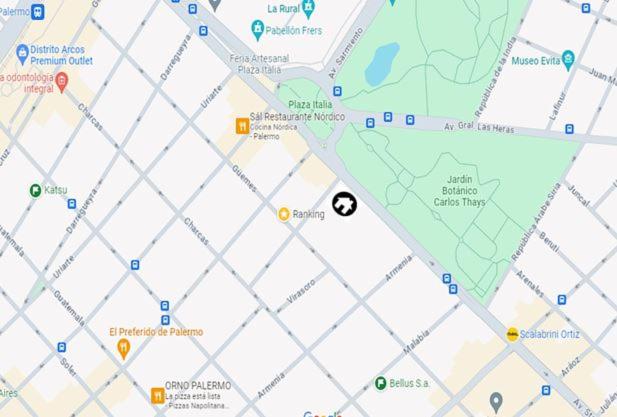Select the El Preferido de Palermo restaurant pin

(x=124, y=348)
